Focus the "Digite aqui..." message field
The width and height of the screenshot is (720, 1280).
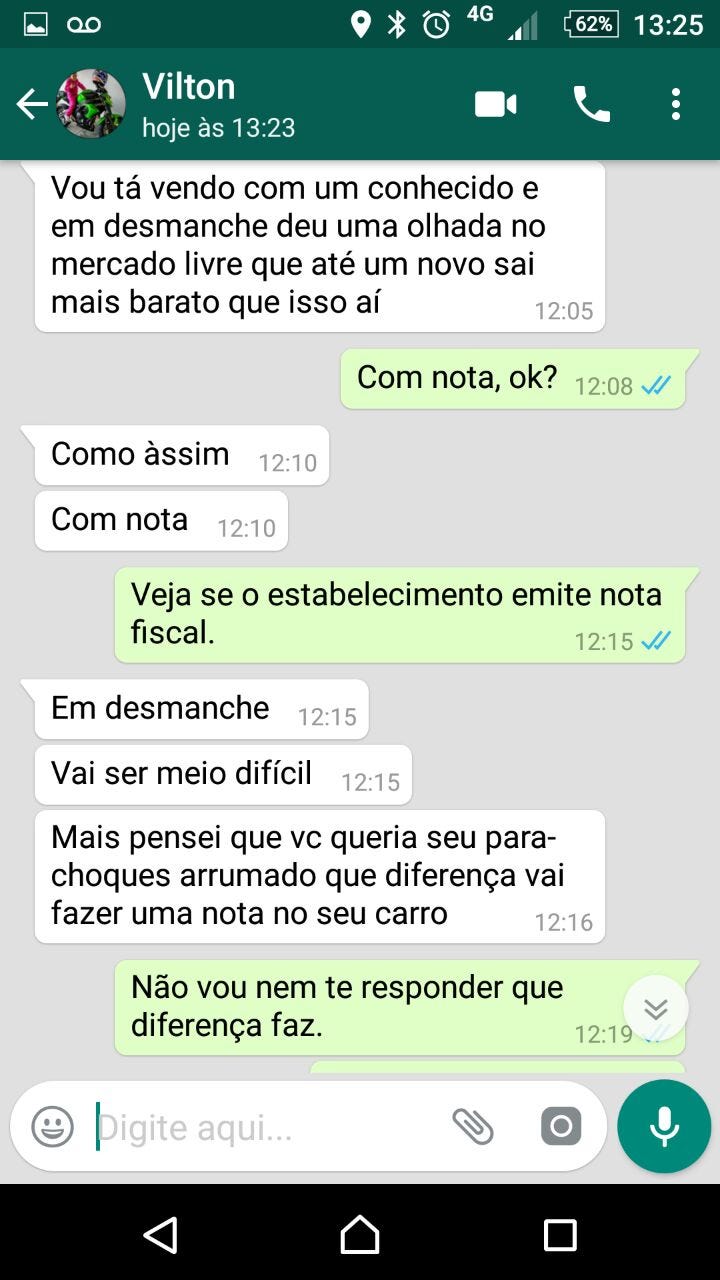(265, 1127)
